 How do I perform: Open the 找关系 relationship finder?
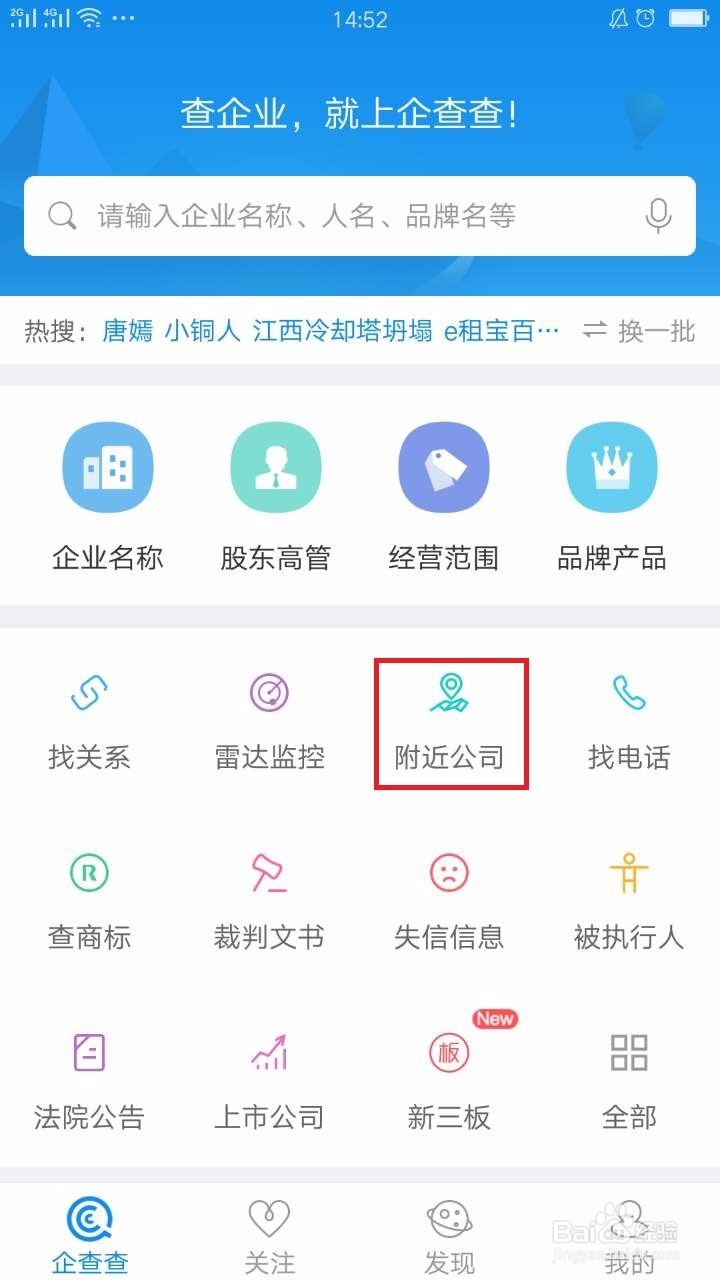click(x=90, y=720)
